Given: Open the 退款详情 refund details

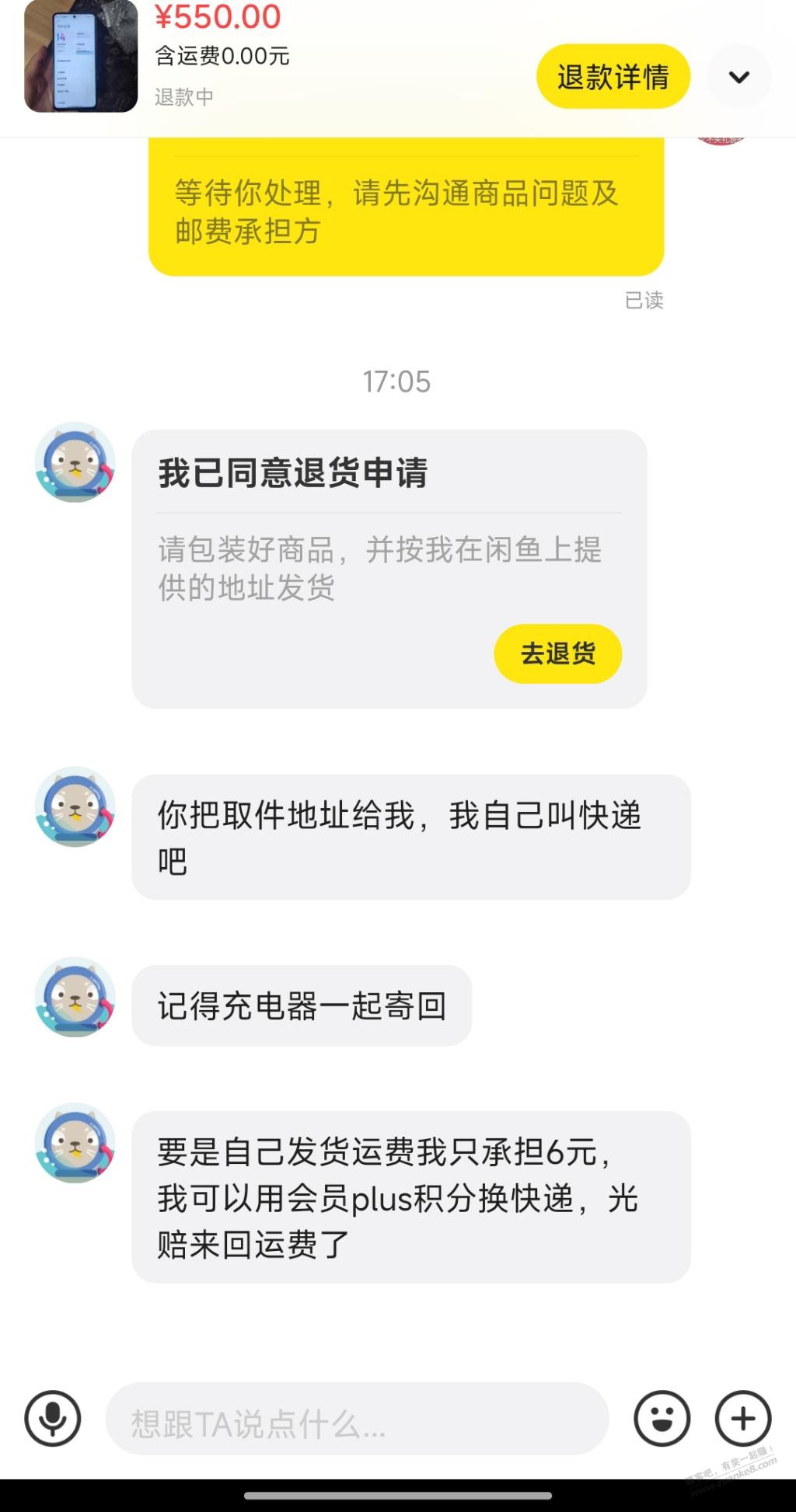Looking at the screenshot, I should 613,76.
